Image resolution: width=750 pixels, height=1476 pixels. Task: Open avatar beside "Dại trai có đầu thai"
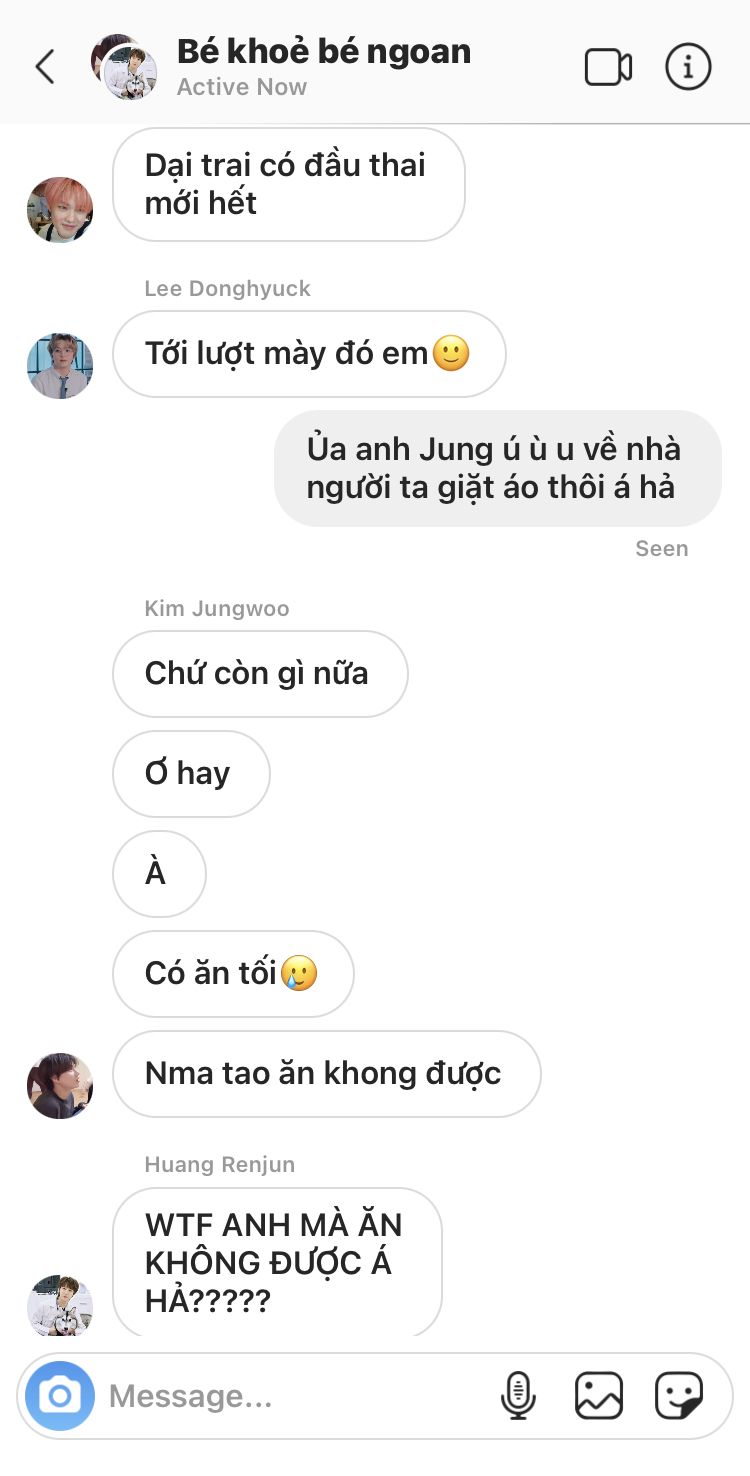(x=60, y=210)
